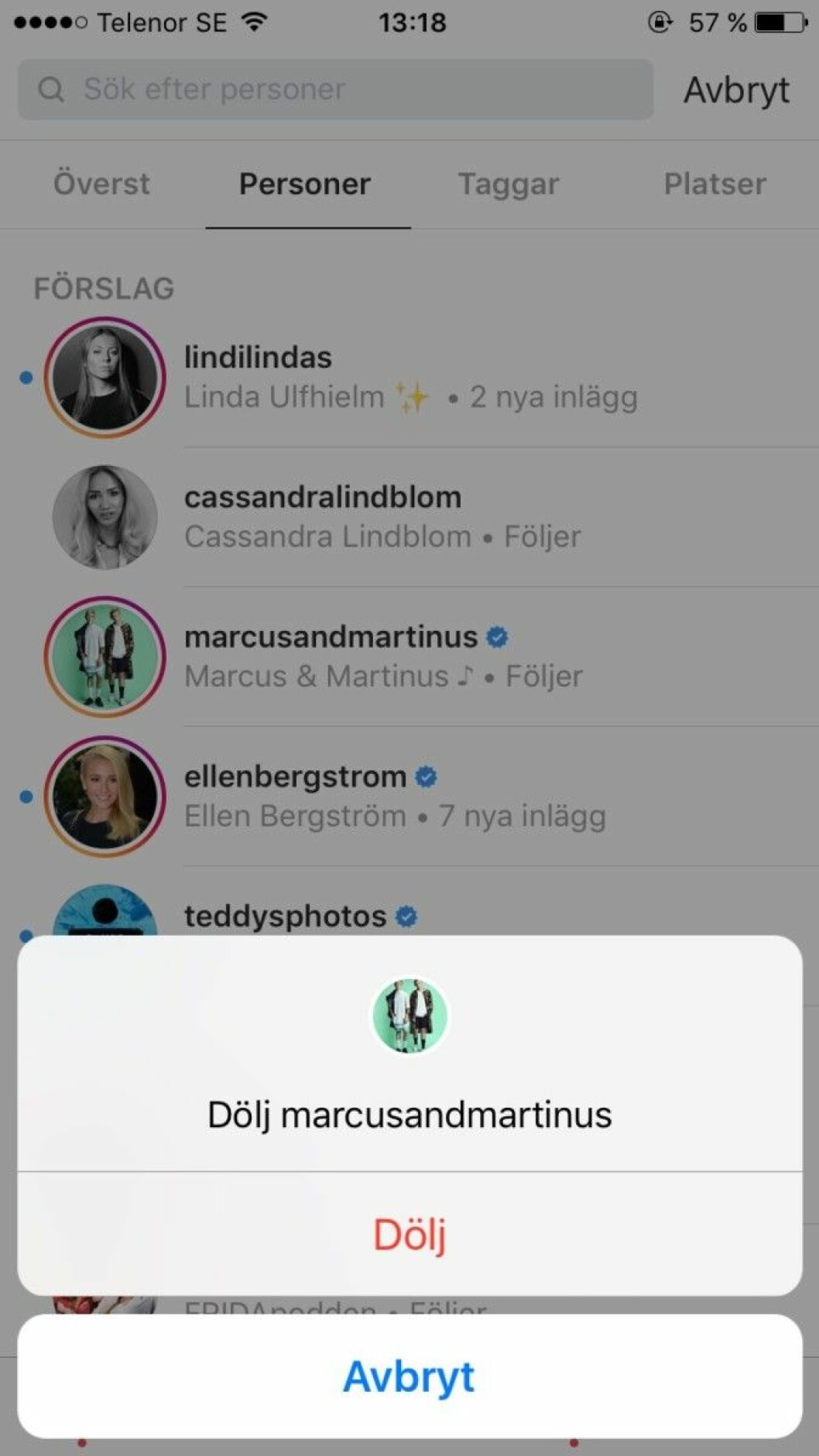Open the Platser tab
The height and width of the screenshot is (1456, 819).
click(x=714, y=184)
